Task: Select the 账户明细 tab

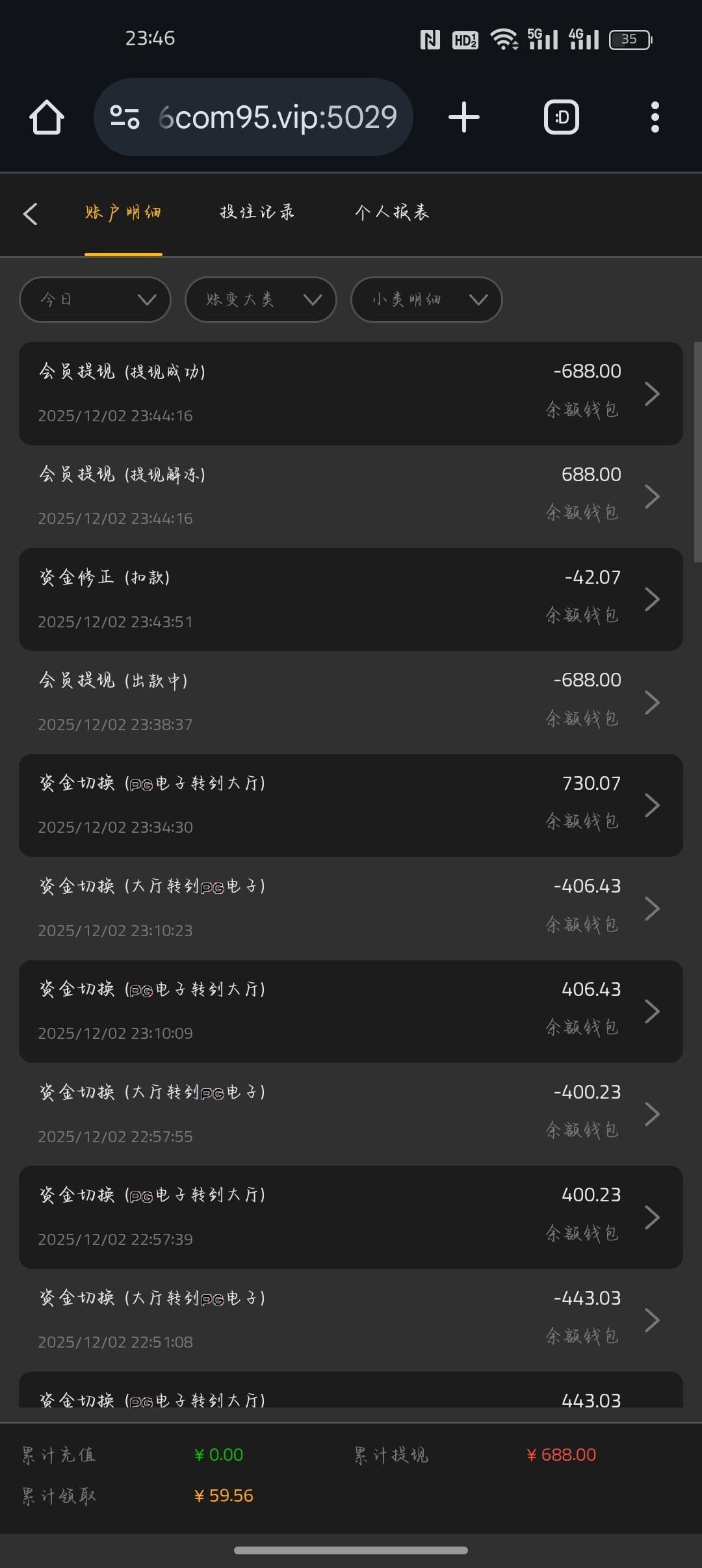Action: pos(123,213)
